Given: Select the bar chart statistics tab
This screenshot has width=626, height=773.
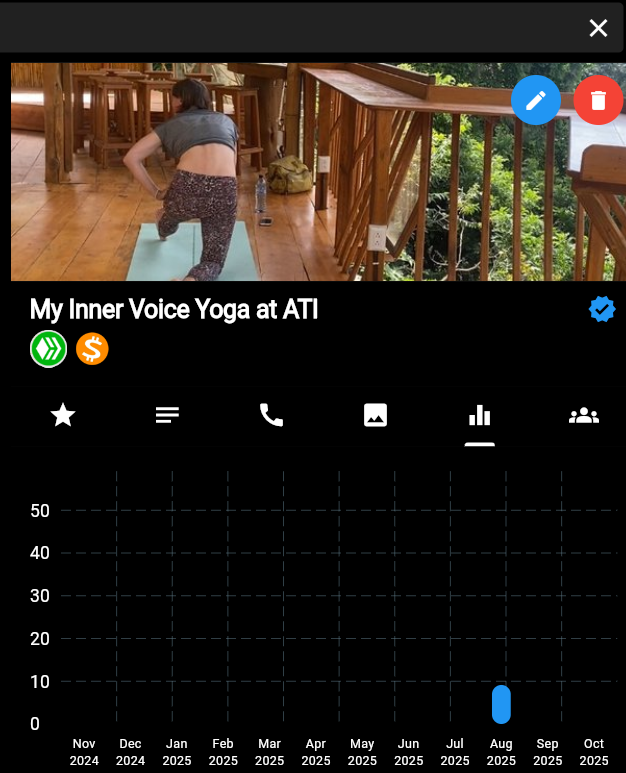Looking at the screenshot, I should click(x=480, y=415).
